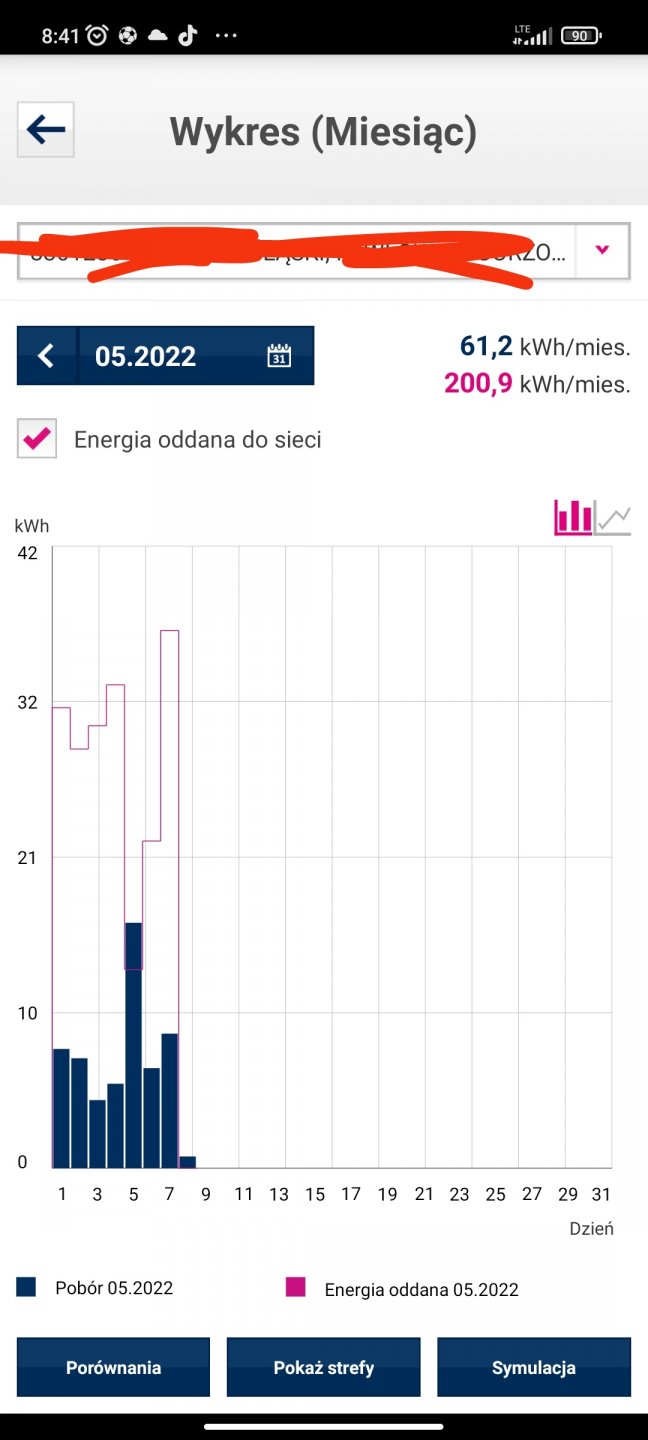This screenshot has width=648, height=1440.
Task: Switch to bar chart view
Action: point(573,517)
